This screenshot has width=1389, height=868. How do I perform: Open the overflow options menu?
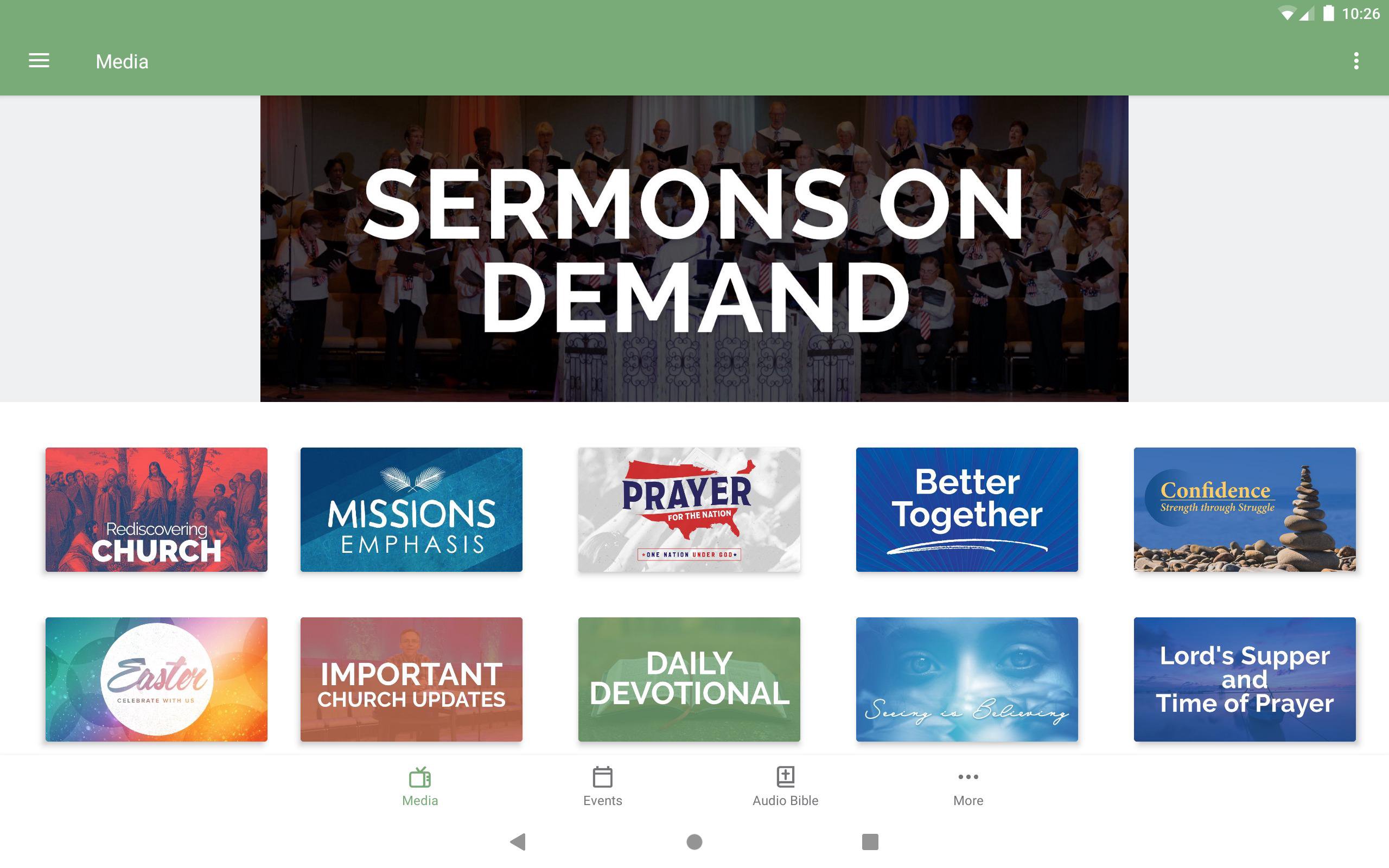1356,61
